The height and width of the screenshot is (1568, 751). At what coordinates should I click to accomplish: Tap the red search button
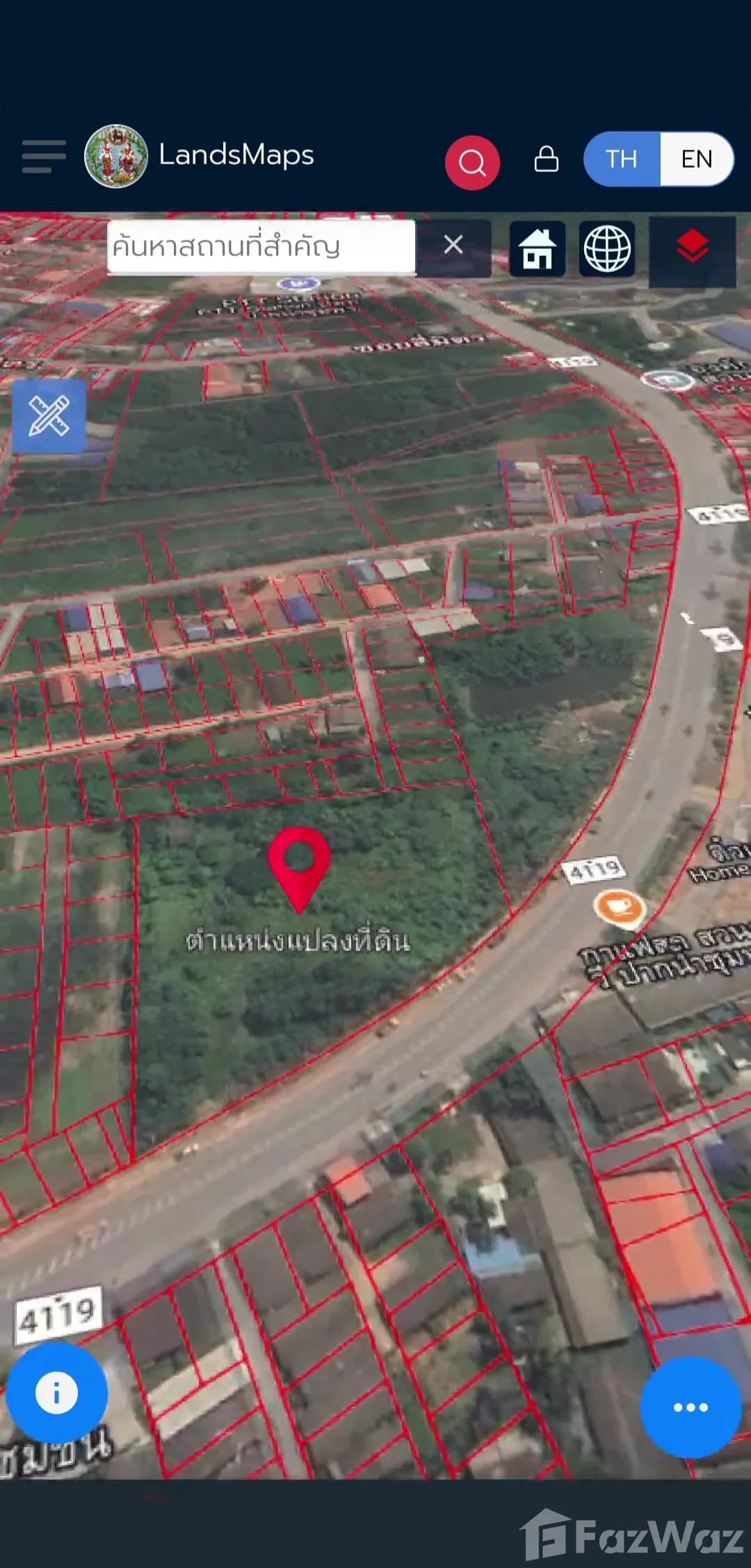(472, 163)
